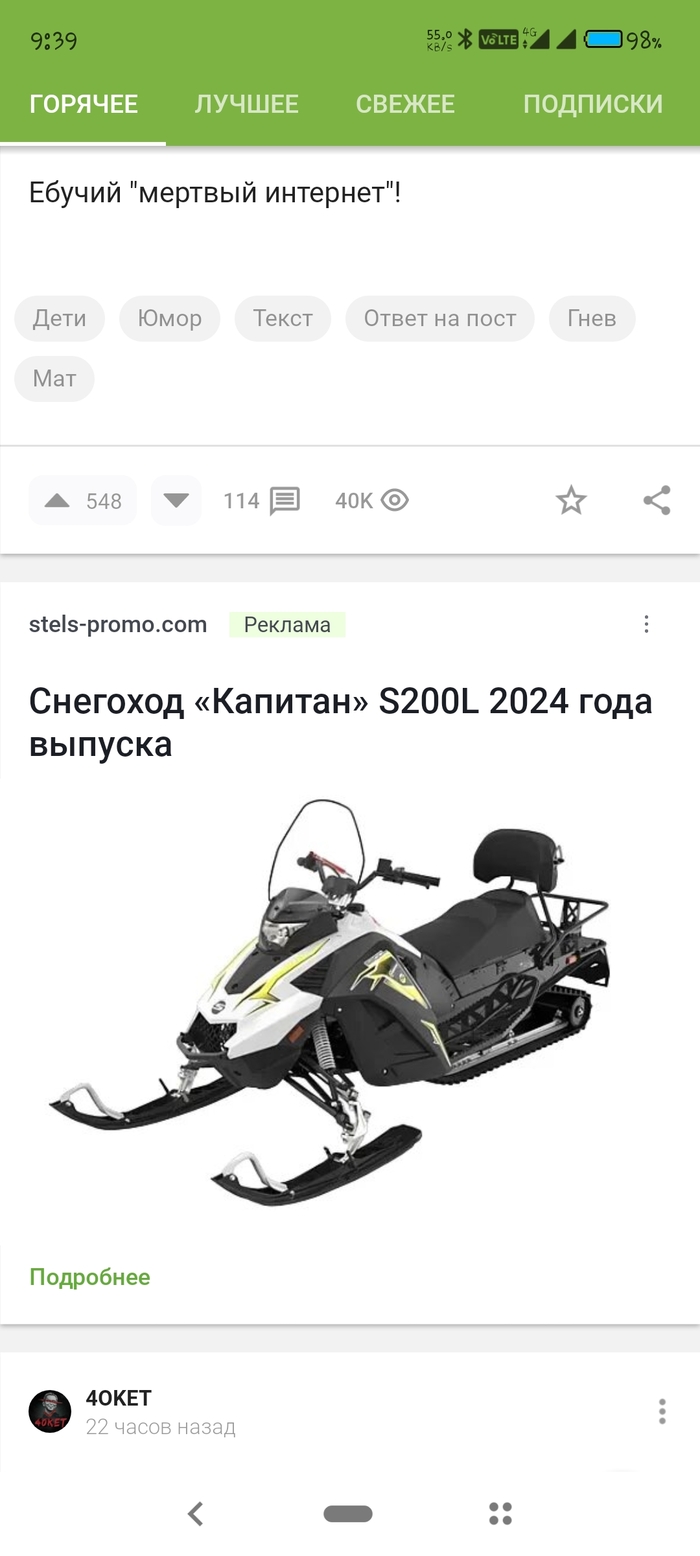The height and width of the screenshot is (1556, 700).
Task: Open the Мат tag
Action: pyautogui.click(x=54, y=379)
